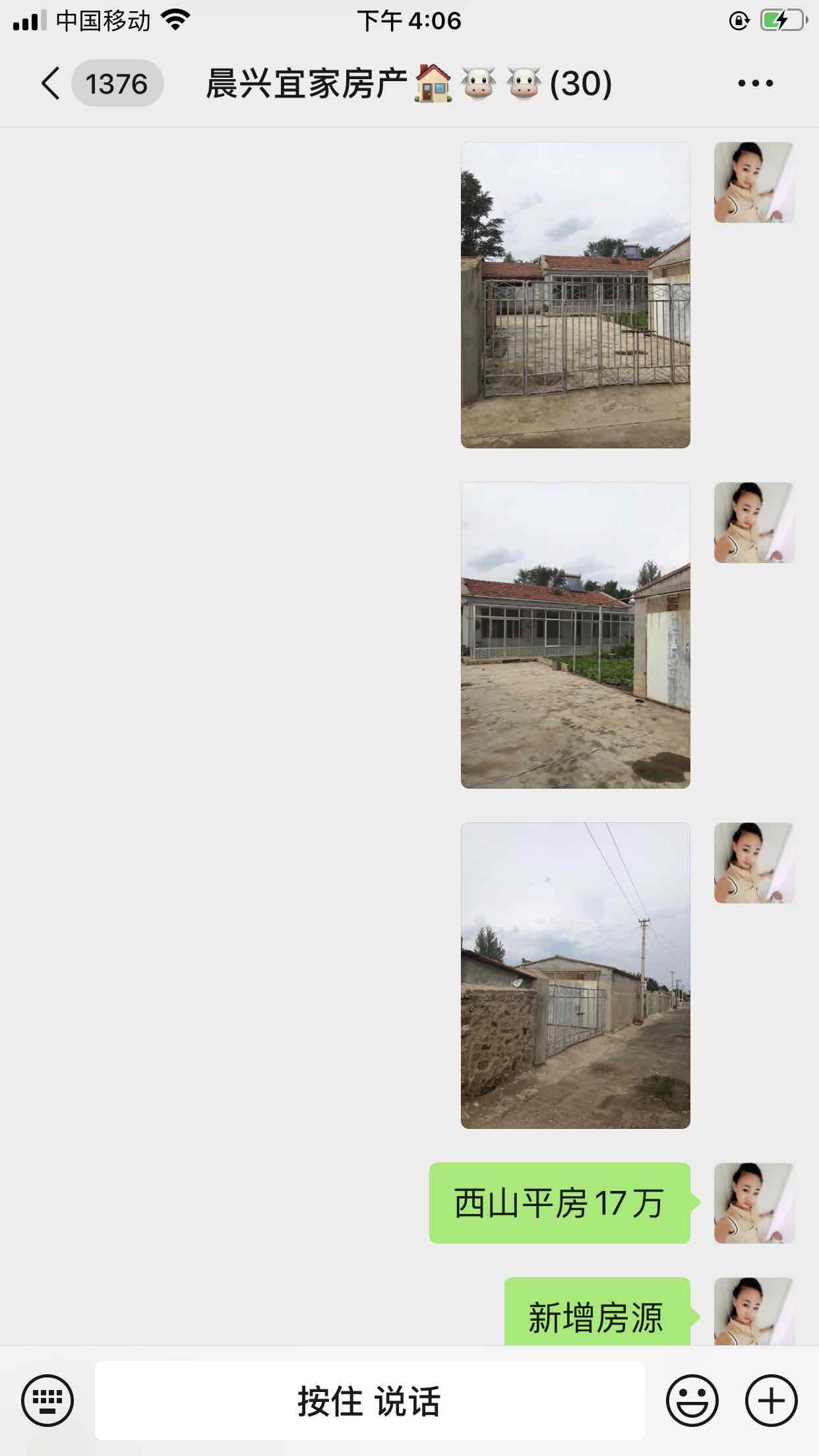
Task: Open the plus attachments menu
Action: click(771, 1400)
